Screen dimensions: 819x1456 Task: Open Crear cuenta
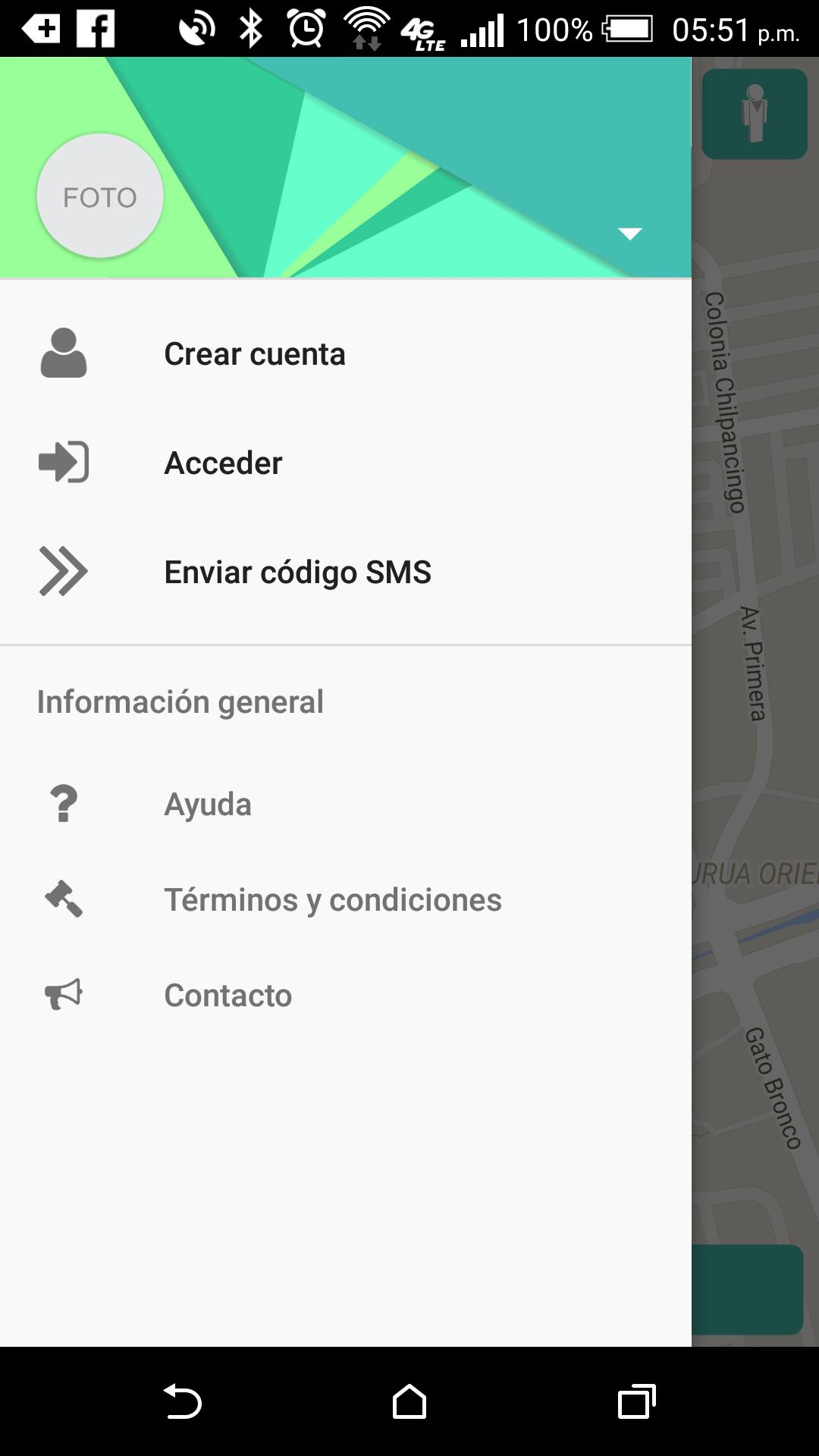pyautogui.click(x=254, y=354)
